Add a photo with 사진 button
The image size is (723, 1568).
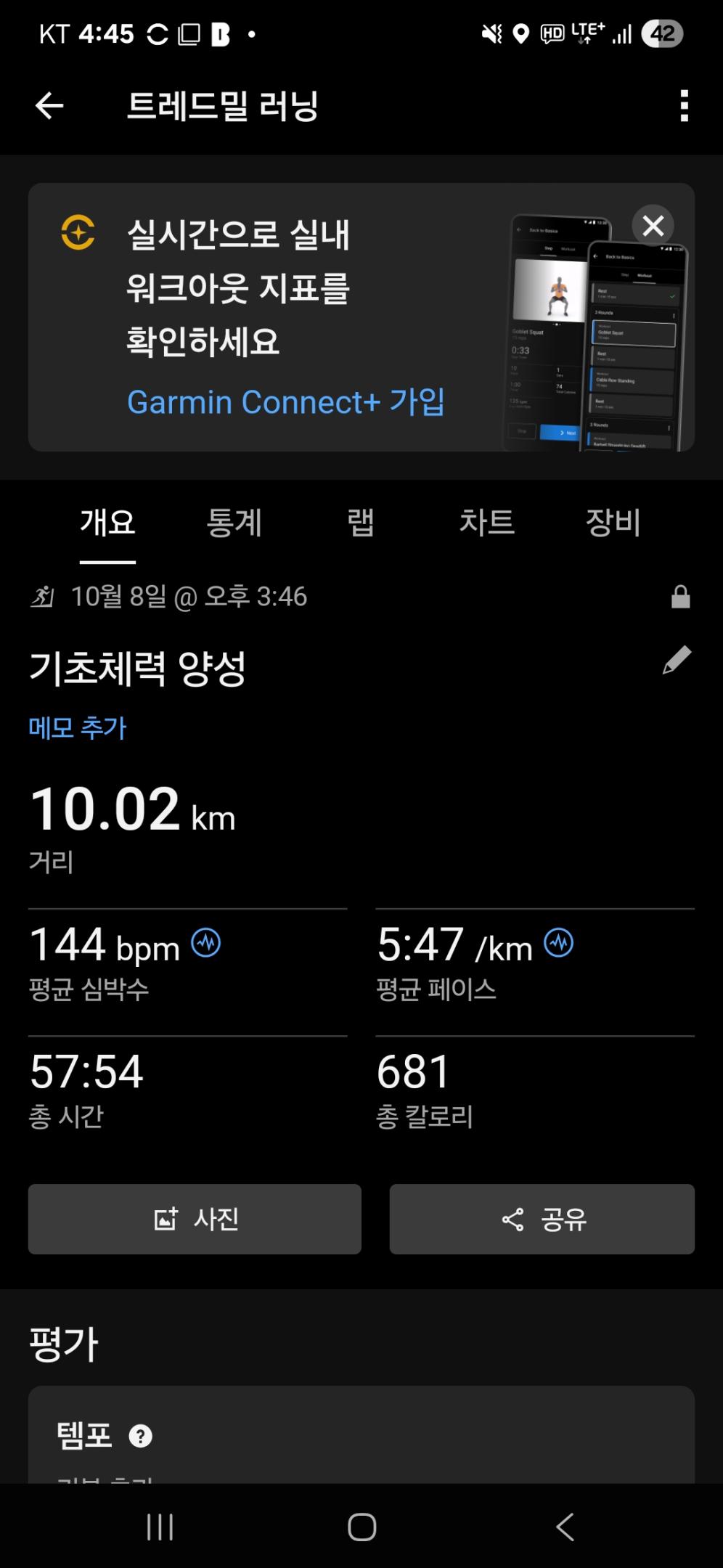pos(195,1219)
